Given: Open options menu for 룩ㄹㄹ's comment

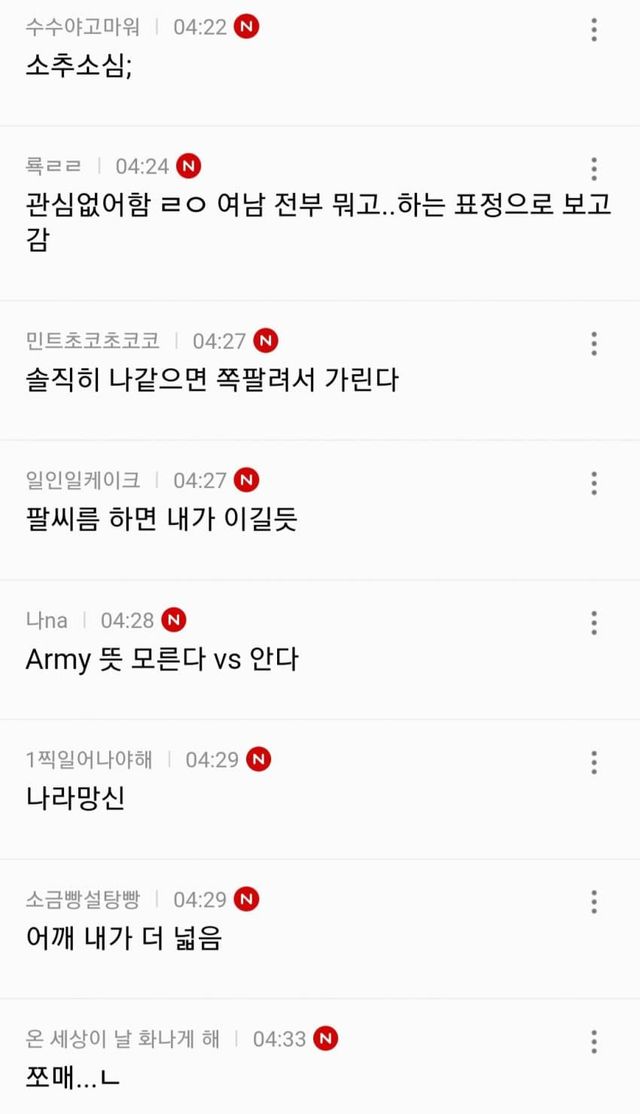Looking at the screenshot, I should click(x=594, y=169).
